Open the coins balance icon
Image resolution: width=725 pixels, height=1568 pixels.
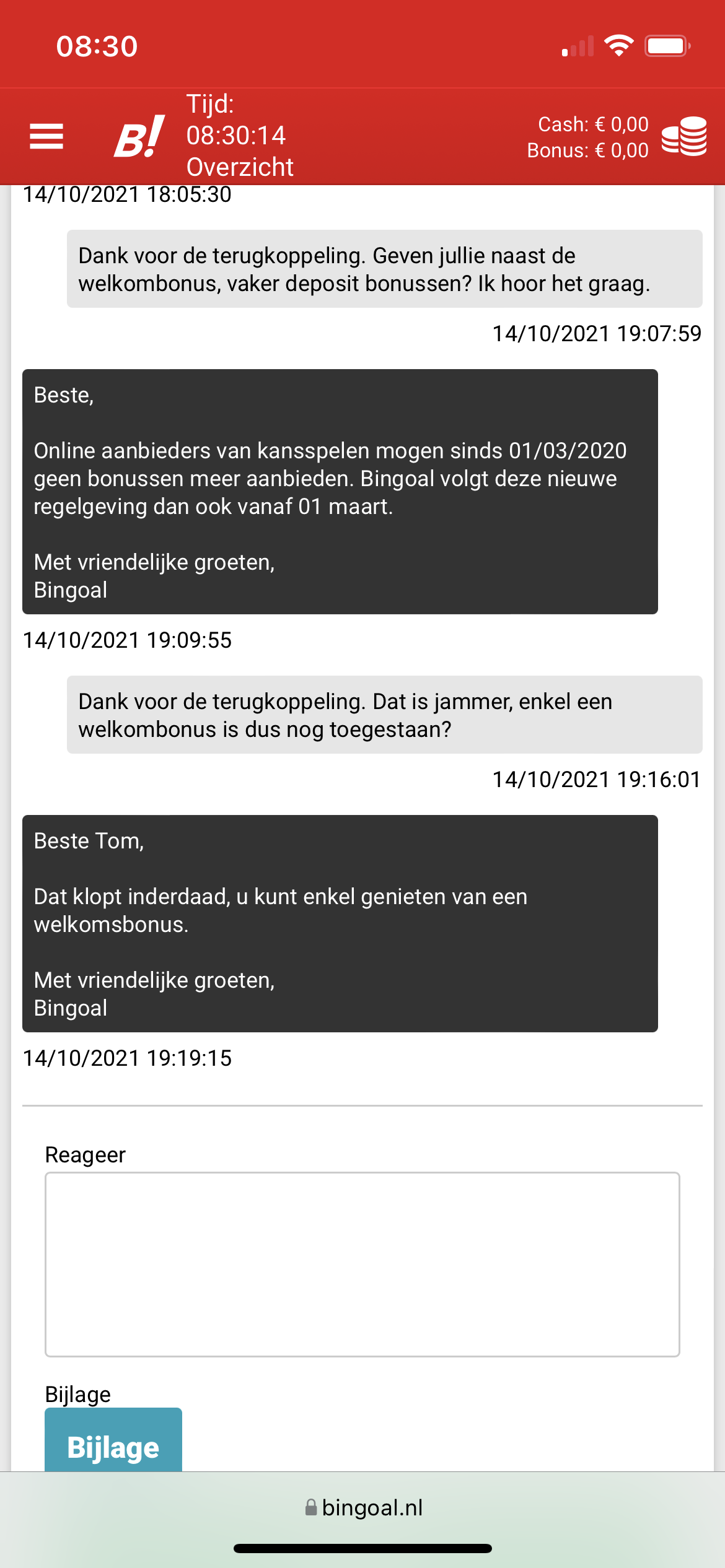(x=684, y=136)
